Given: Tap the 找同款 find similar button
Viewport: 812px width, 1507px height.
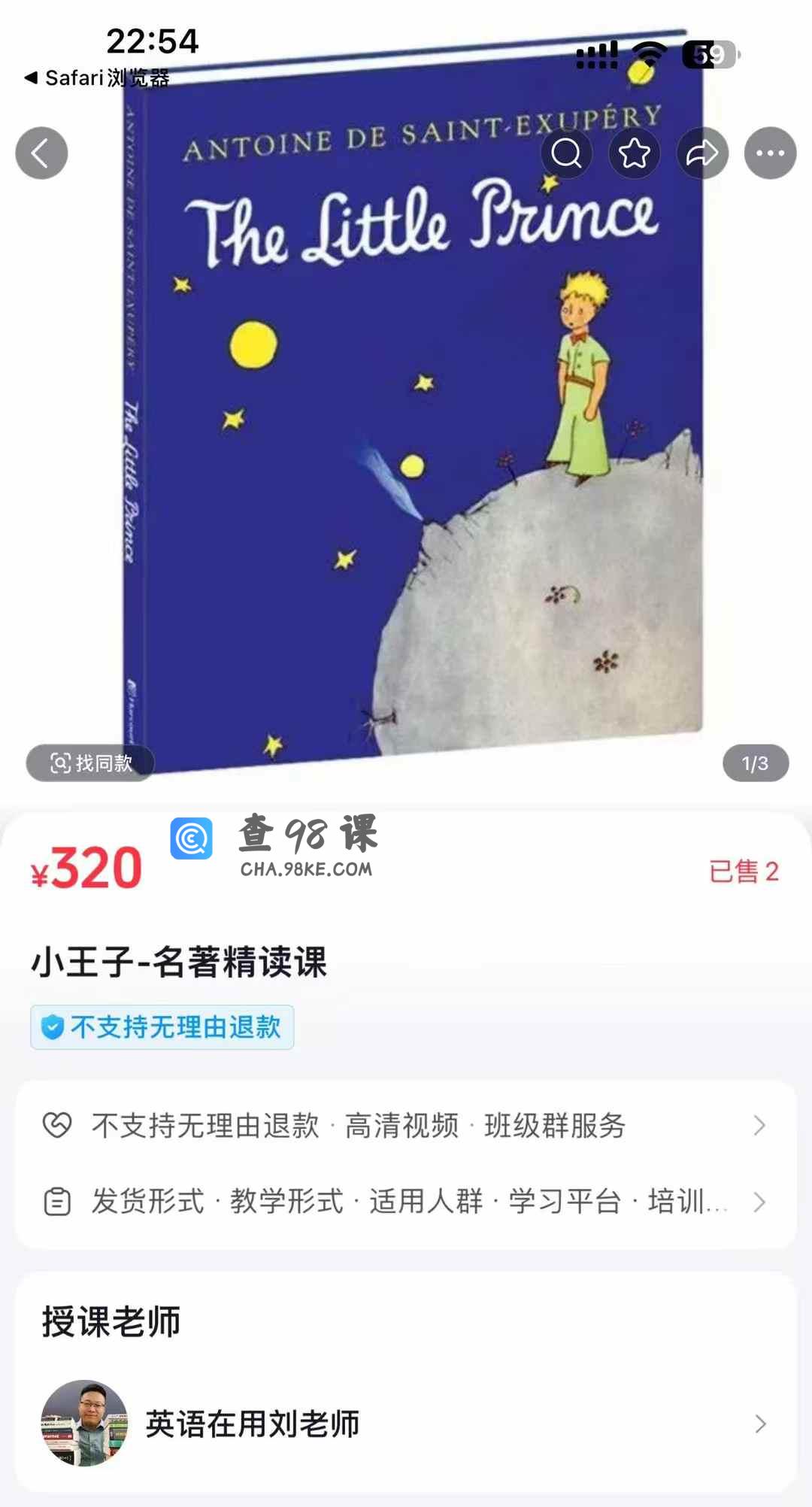Looking at the screenshot, I should tap(90, 763).
